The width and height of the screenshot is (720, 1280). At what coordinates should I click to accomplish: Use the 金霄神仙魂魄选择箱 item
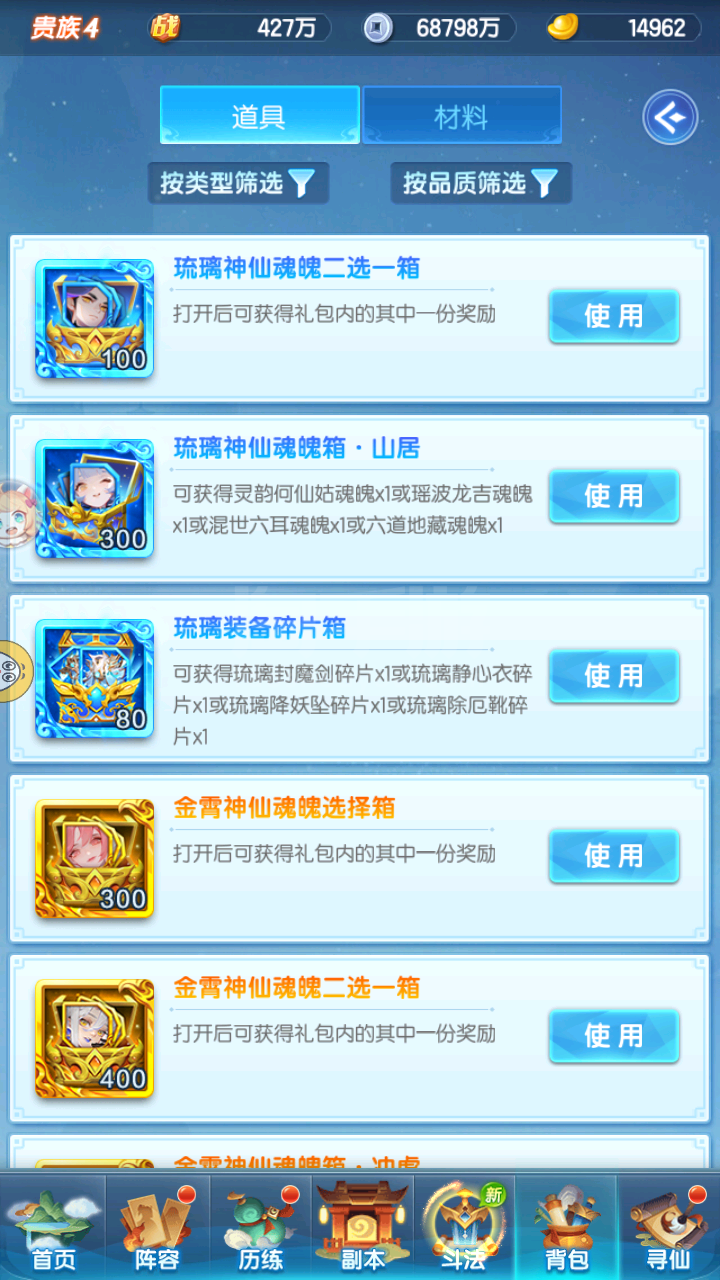click(x=613, y=856)
